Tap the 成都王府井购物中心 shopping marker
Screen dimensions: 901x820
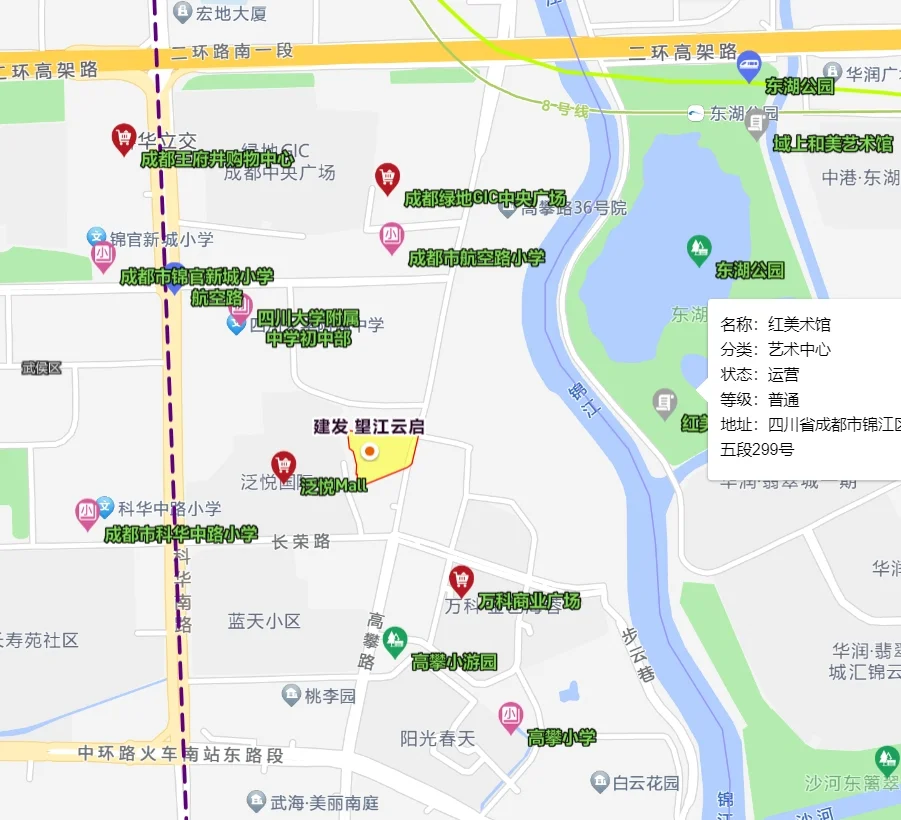click(124, 138)
